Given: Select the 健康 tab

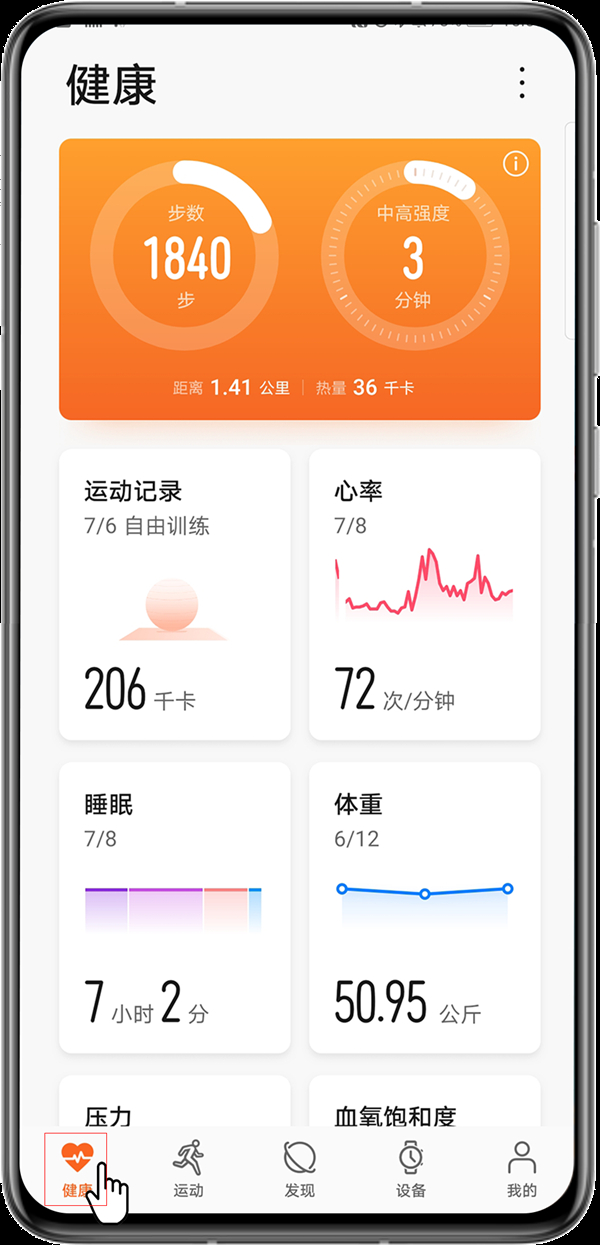Looking at the screenshot, I should point(77,1168).
